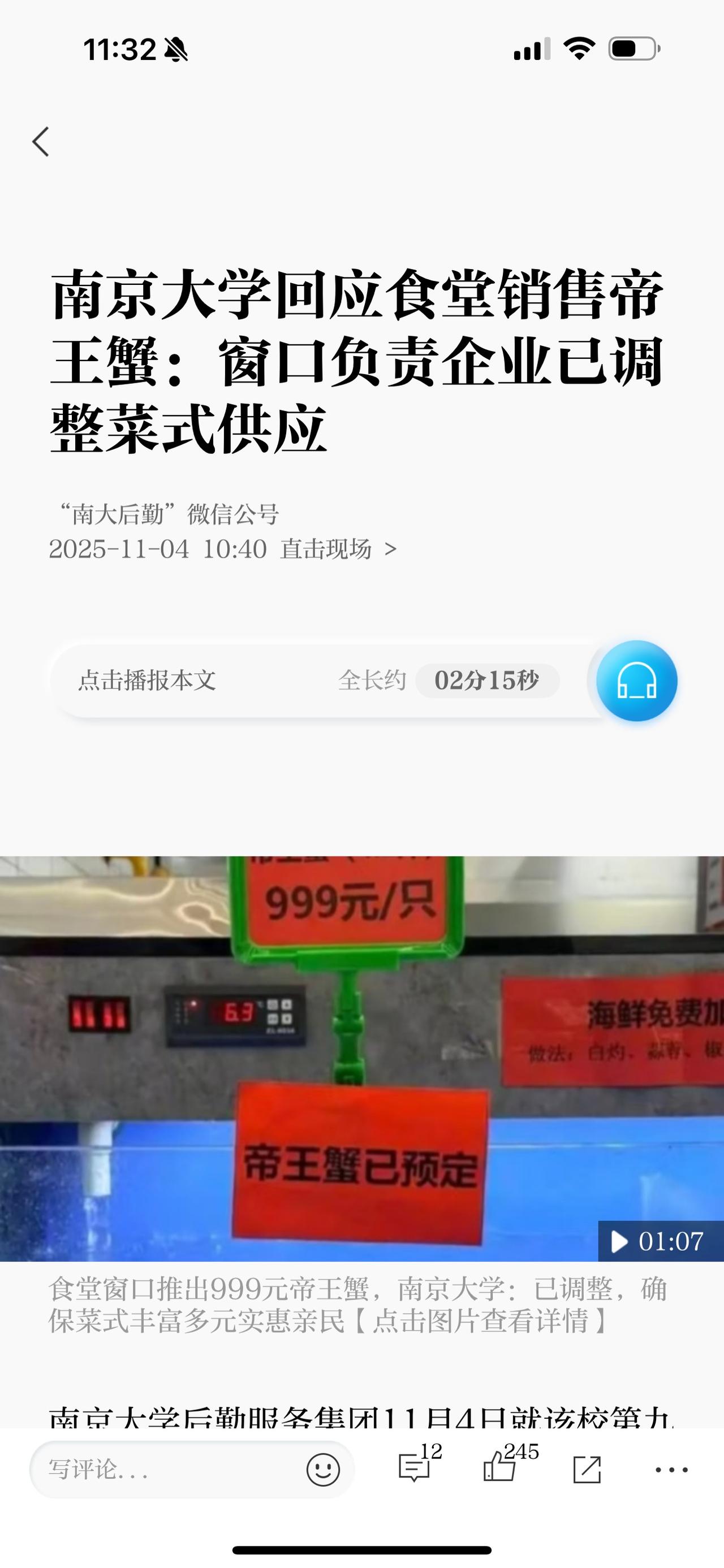Viewport: 724px width, 1568px height.
Task: Open the more options menu
Action: [x=671, y=1470]
